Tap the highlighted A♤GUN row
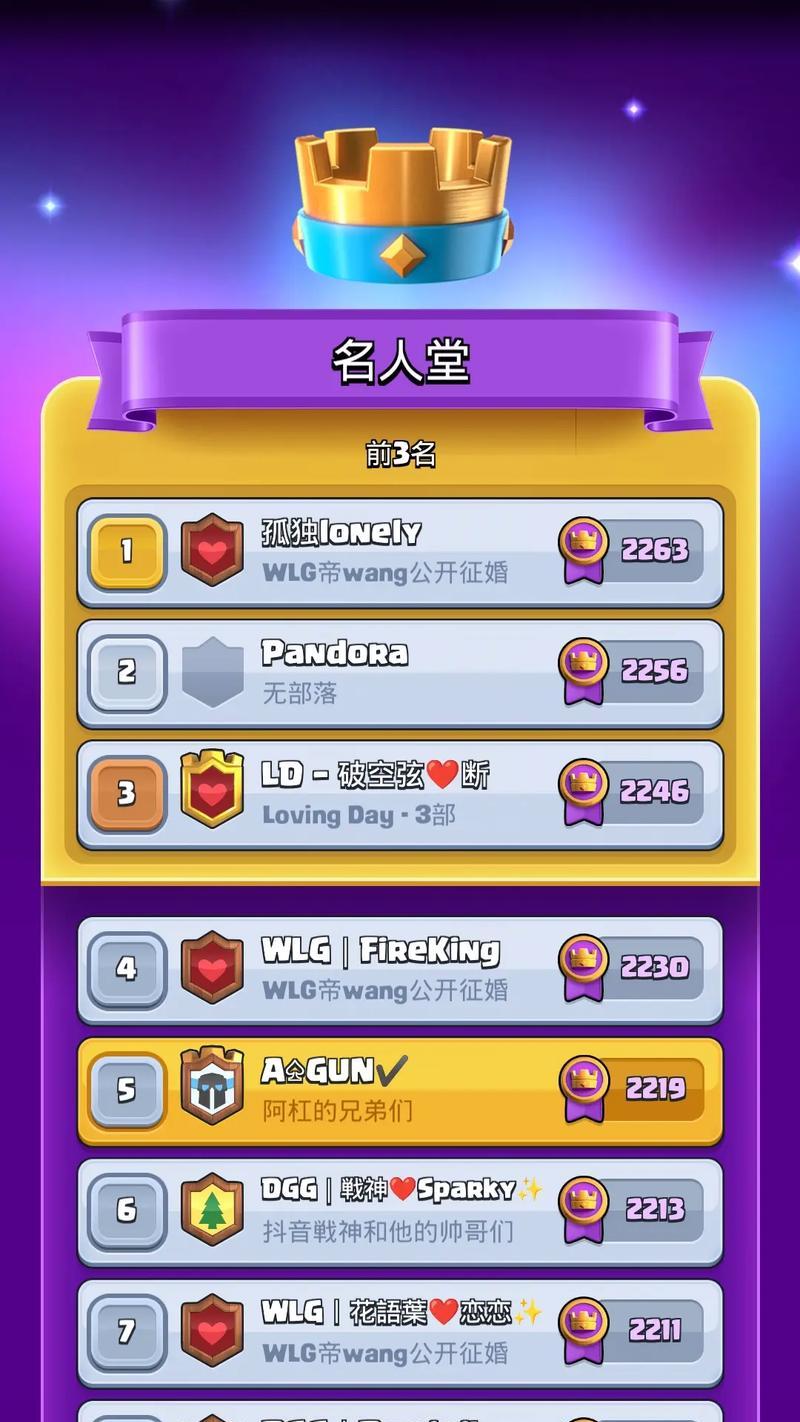This screenshot has width=800, height=1422. tap(400, 1090)
